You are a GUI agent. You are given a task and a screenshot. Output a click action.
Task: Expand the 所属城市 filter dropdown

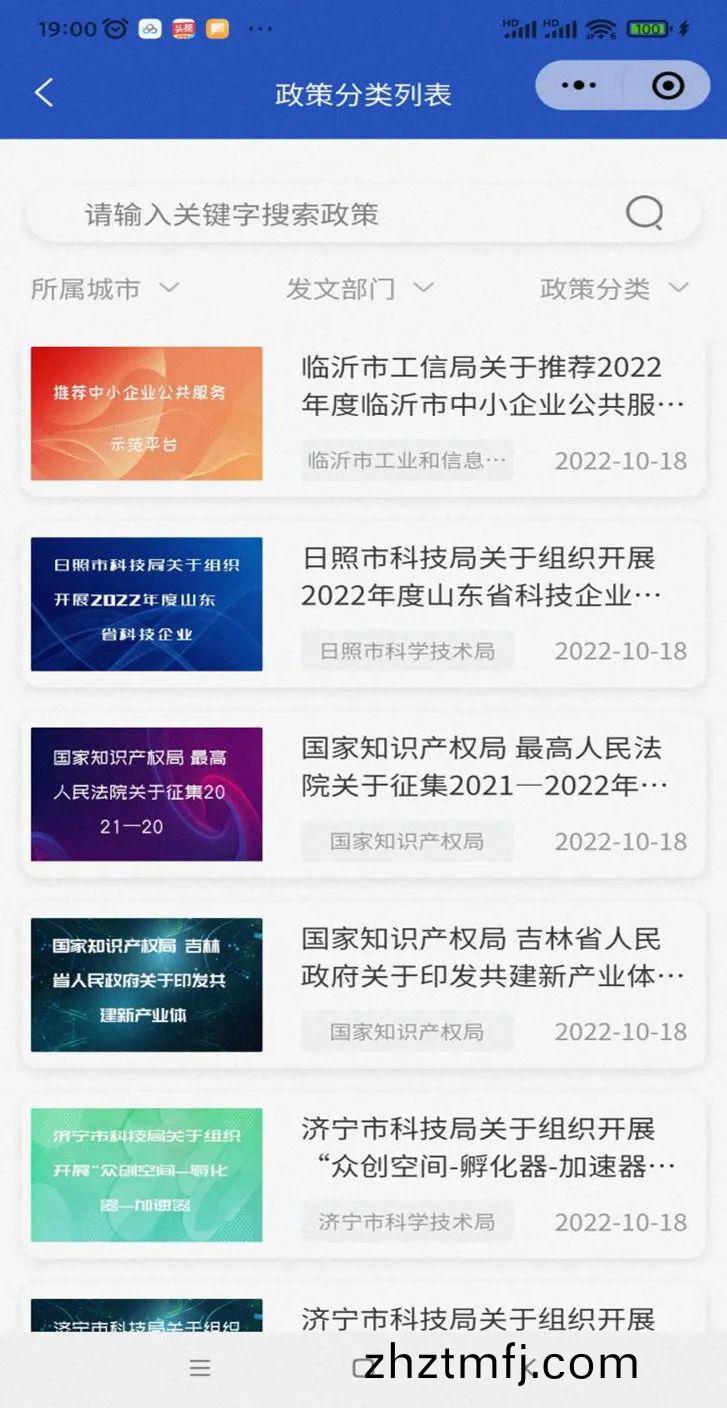pyautogui.click(x=105, y=289)
